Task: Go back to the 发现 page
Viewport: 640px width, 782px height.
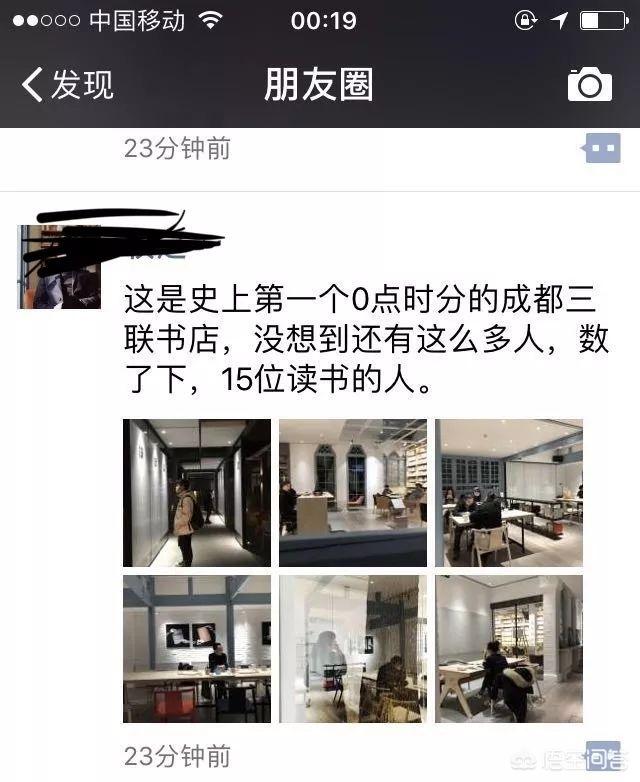Action: [68, 85]
